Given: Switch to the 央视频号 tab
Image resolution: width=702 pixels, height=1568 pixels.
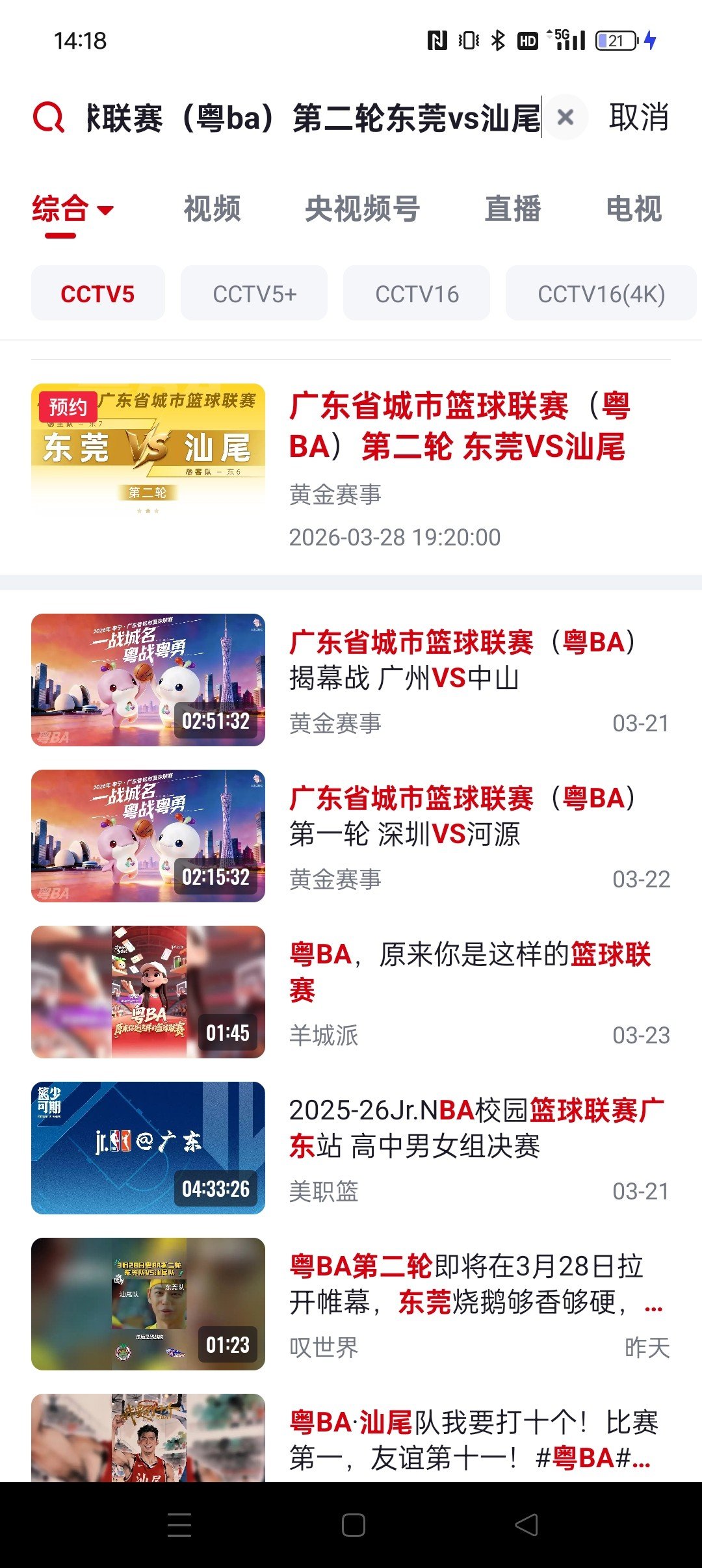Looking at the screenshot, I should (362, 209).
